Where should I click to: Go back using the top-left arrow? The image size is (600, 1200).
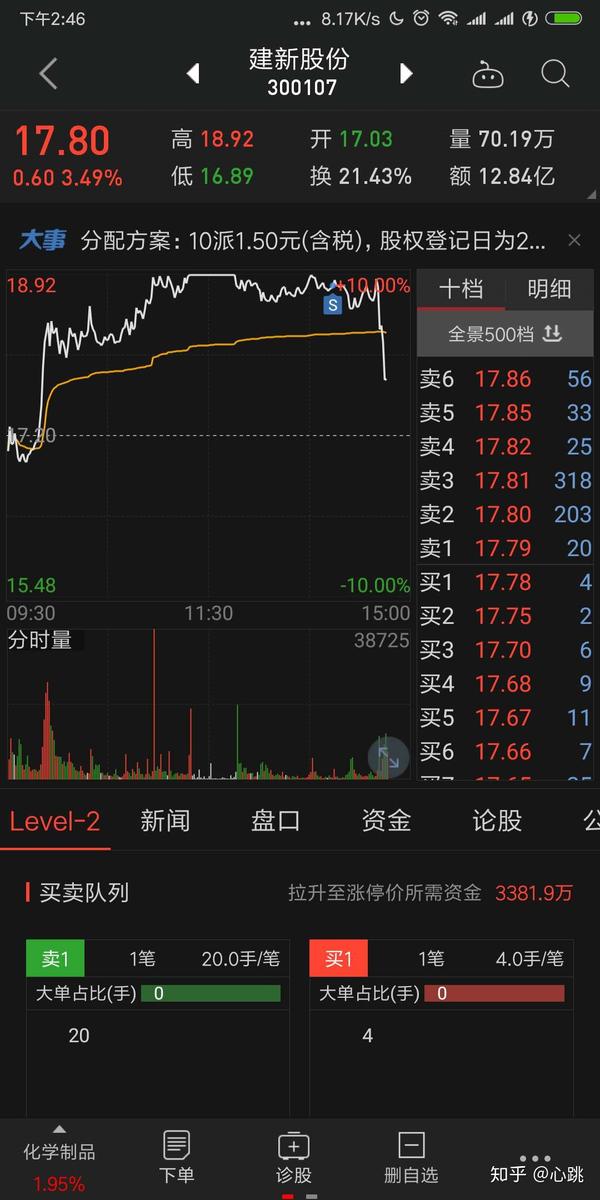(48, 73)
